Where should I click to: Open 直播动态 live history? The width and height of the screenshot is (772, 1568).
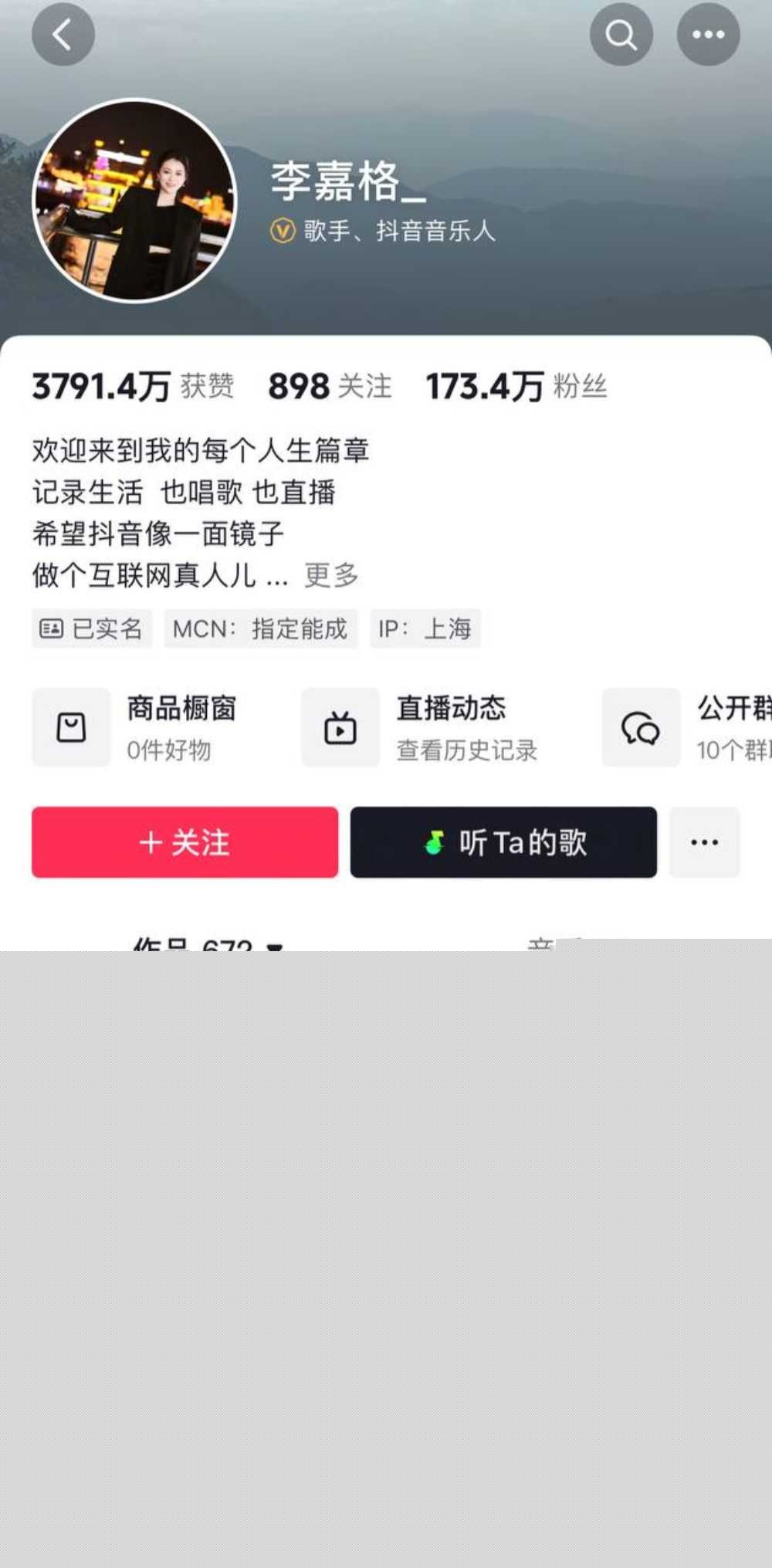(x=421, y=727)
